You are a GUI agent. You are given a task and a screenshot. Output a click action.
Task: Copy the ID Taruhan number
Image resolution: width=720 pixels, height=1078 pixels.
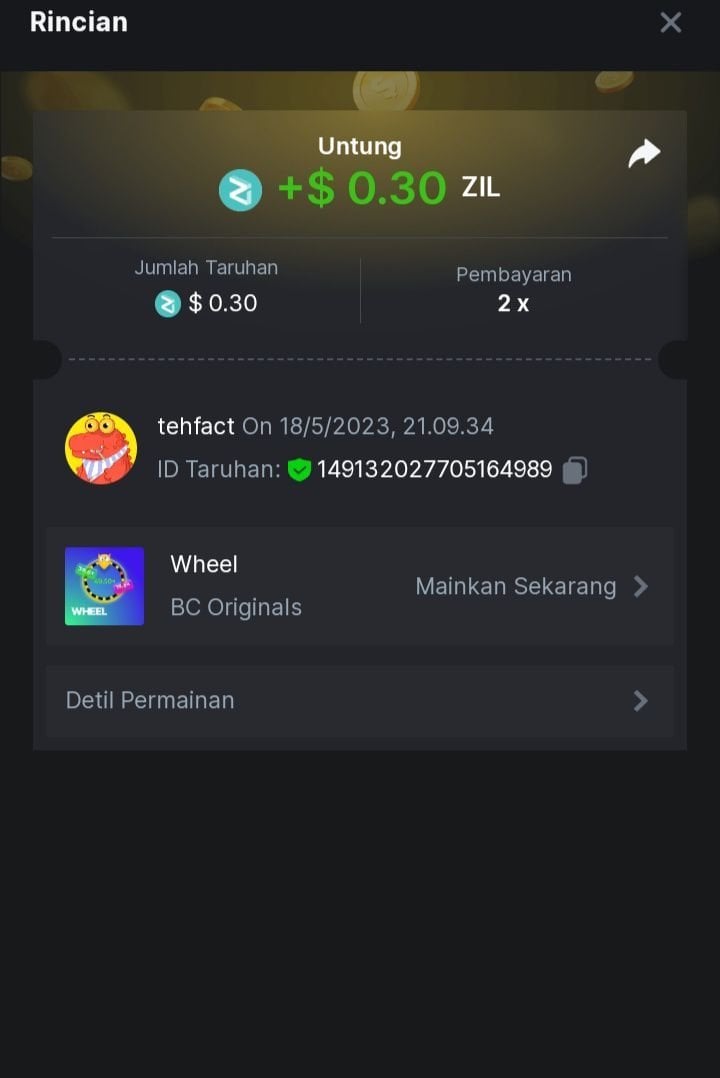[x=575, y=469]
